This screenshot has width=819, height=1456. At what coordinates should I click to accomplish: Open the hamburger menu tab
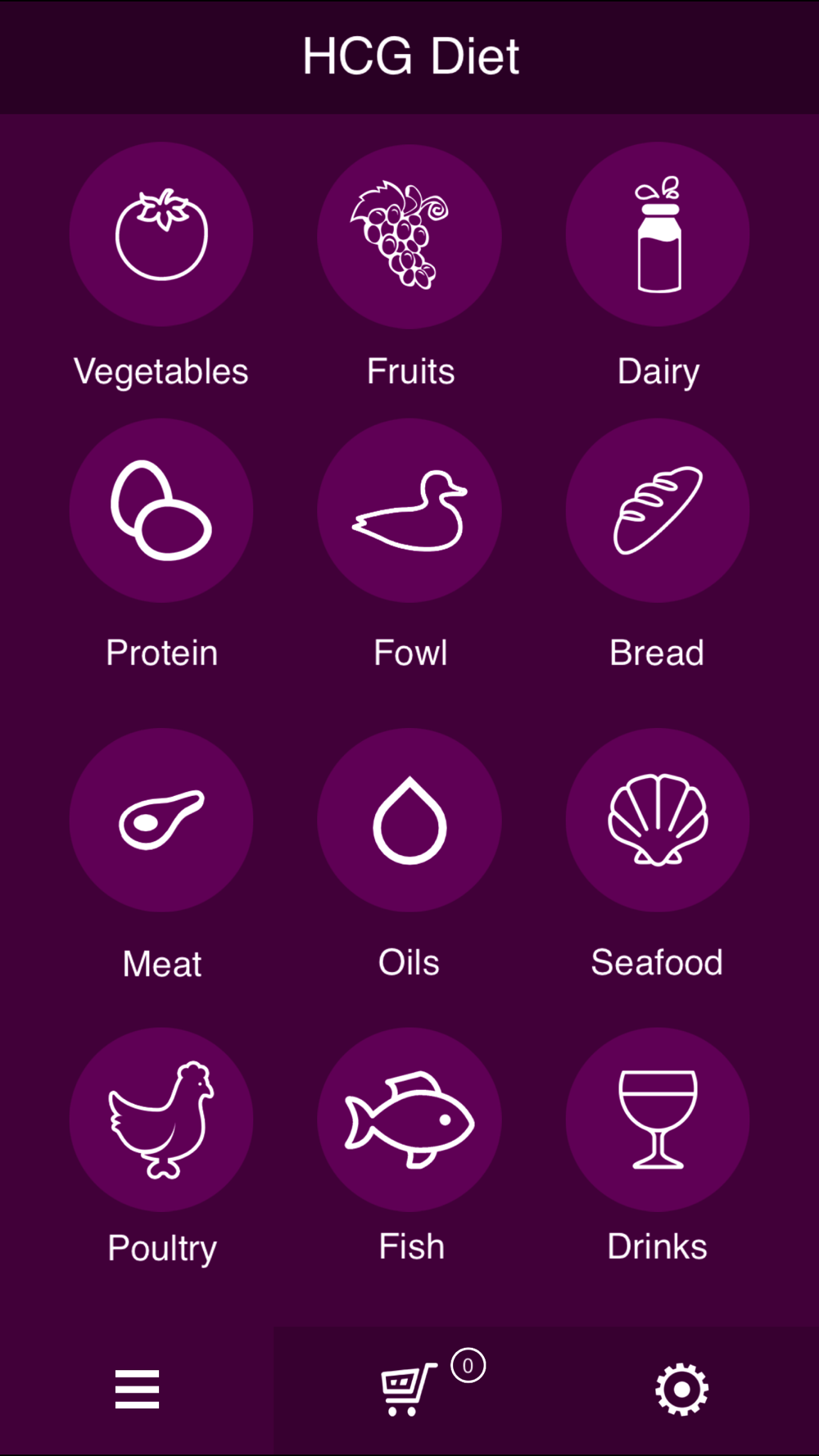click(x=137, y=1390)
